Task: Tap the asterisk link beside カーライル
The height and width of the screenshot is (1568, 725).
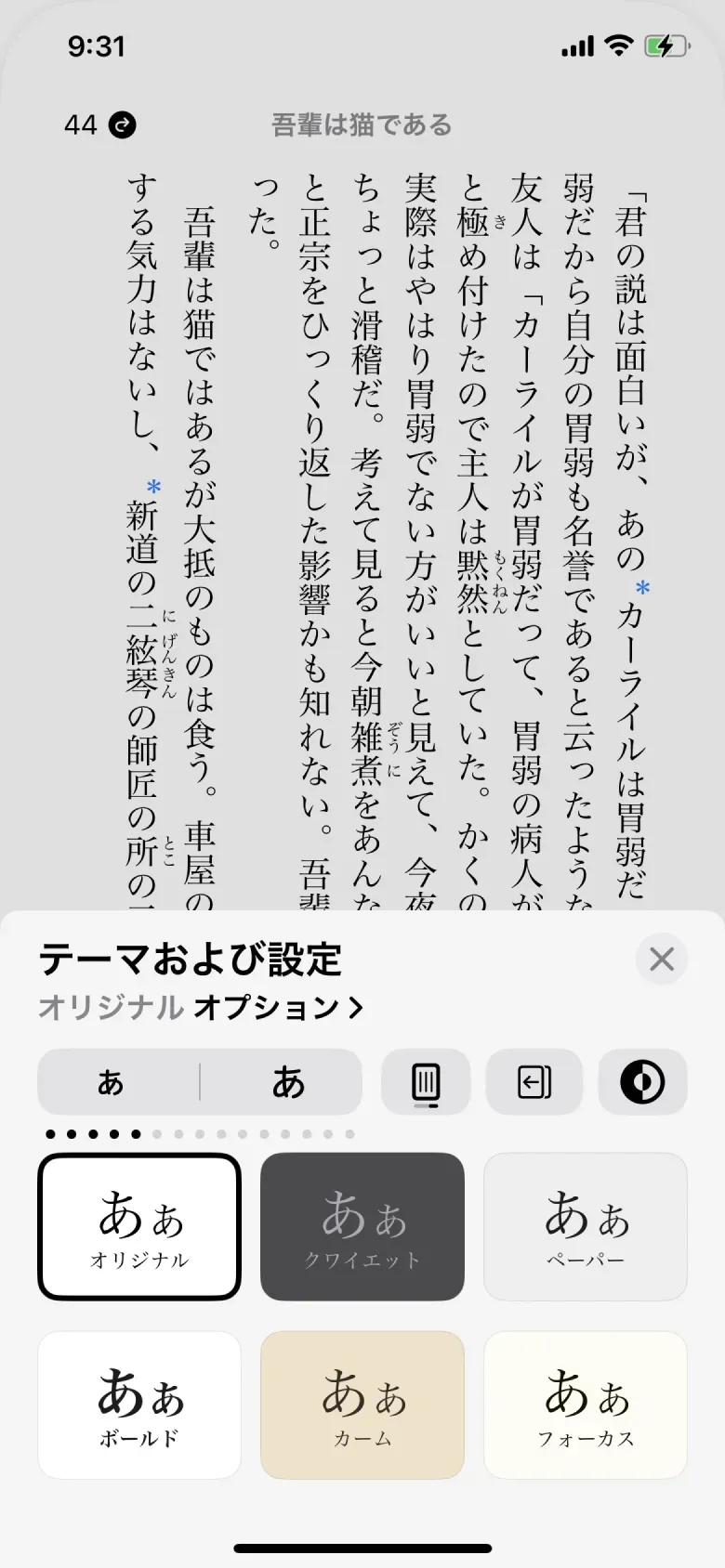Action: pos(642,587)
